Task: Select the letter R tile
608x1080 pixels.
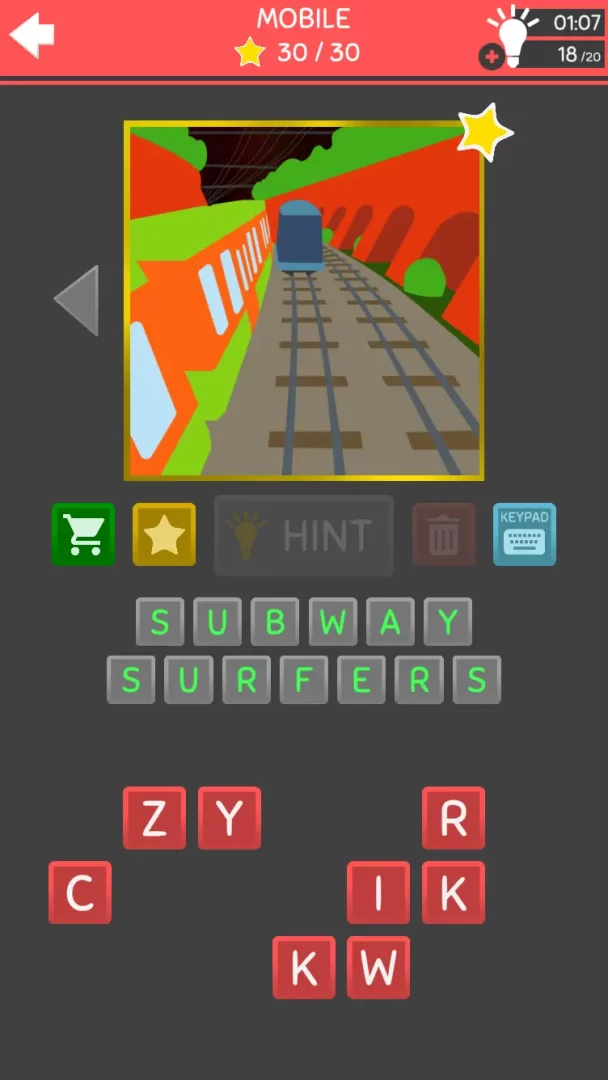Action: click(453, 818)
